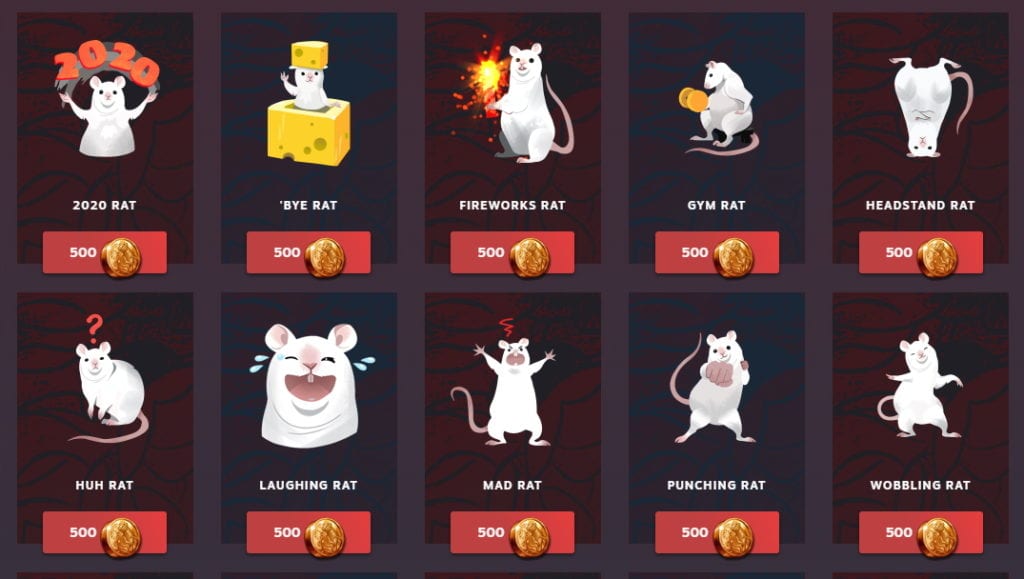This screenshot has height=579, width=1024.
Task: Buy the Huh Rat sticker
Action: [104, 533]
